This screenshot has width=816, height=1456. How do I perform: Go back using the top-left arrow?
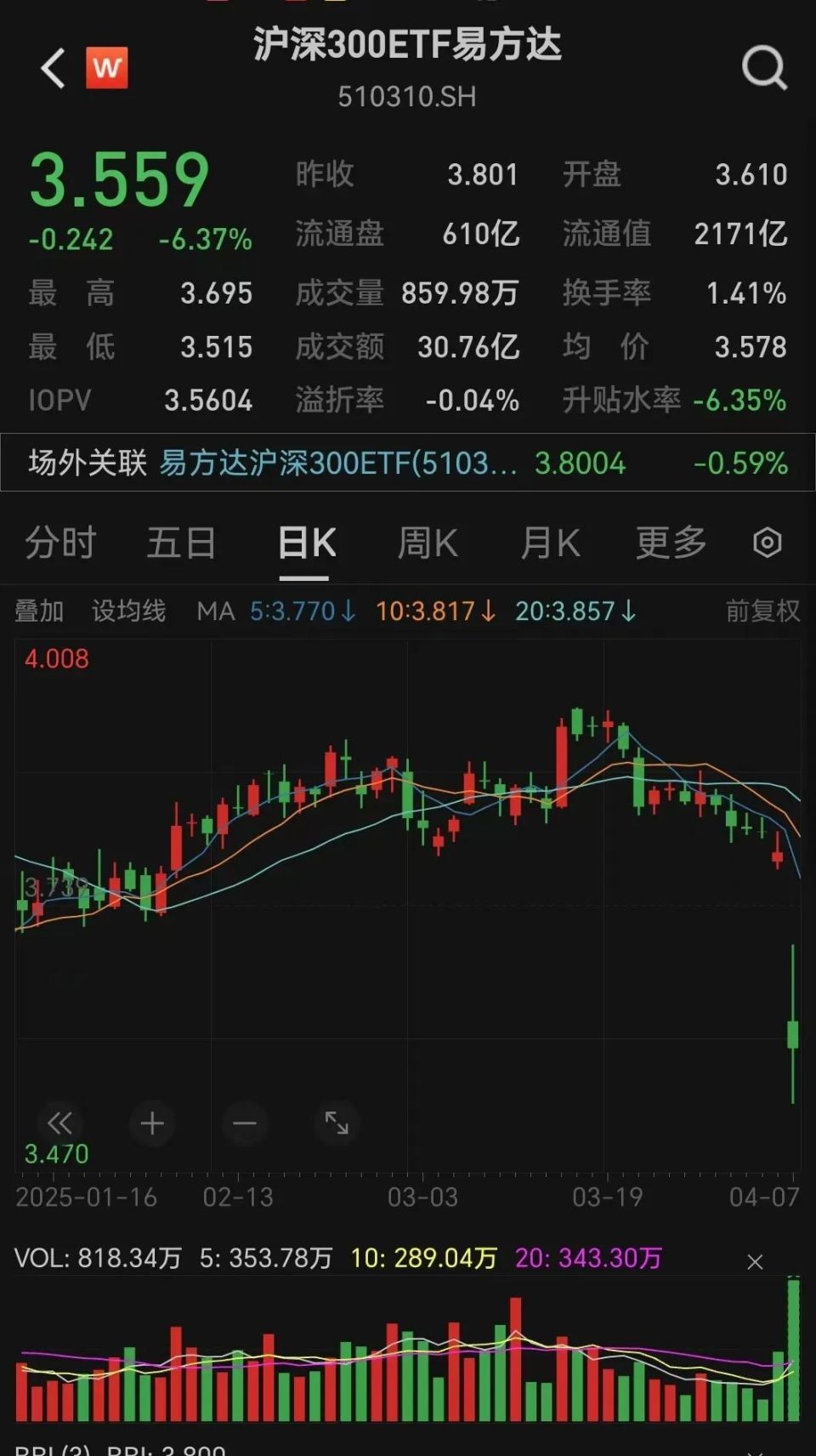click(53, 68)
